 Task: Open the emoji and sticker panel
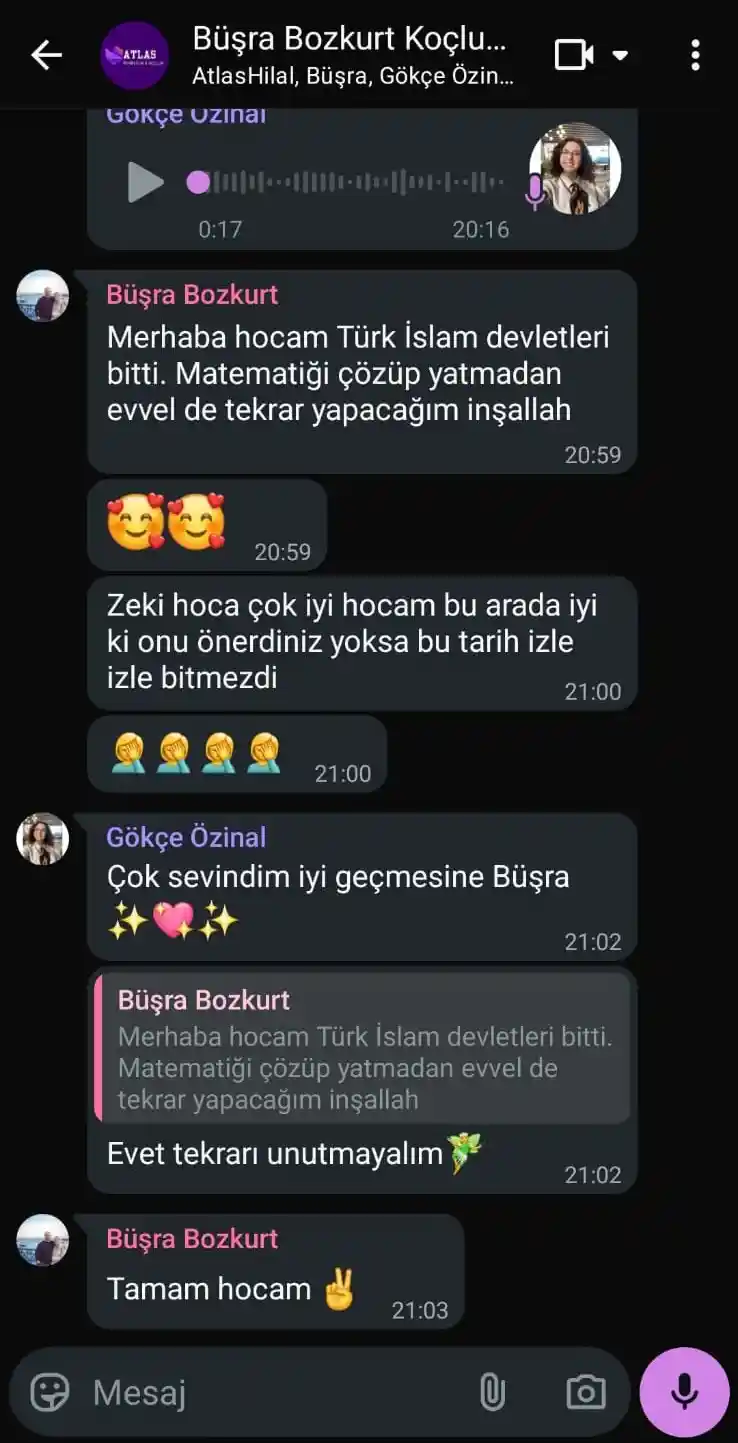click(x=48, y=1390)
